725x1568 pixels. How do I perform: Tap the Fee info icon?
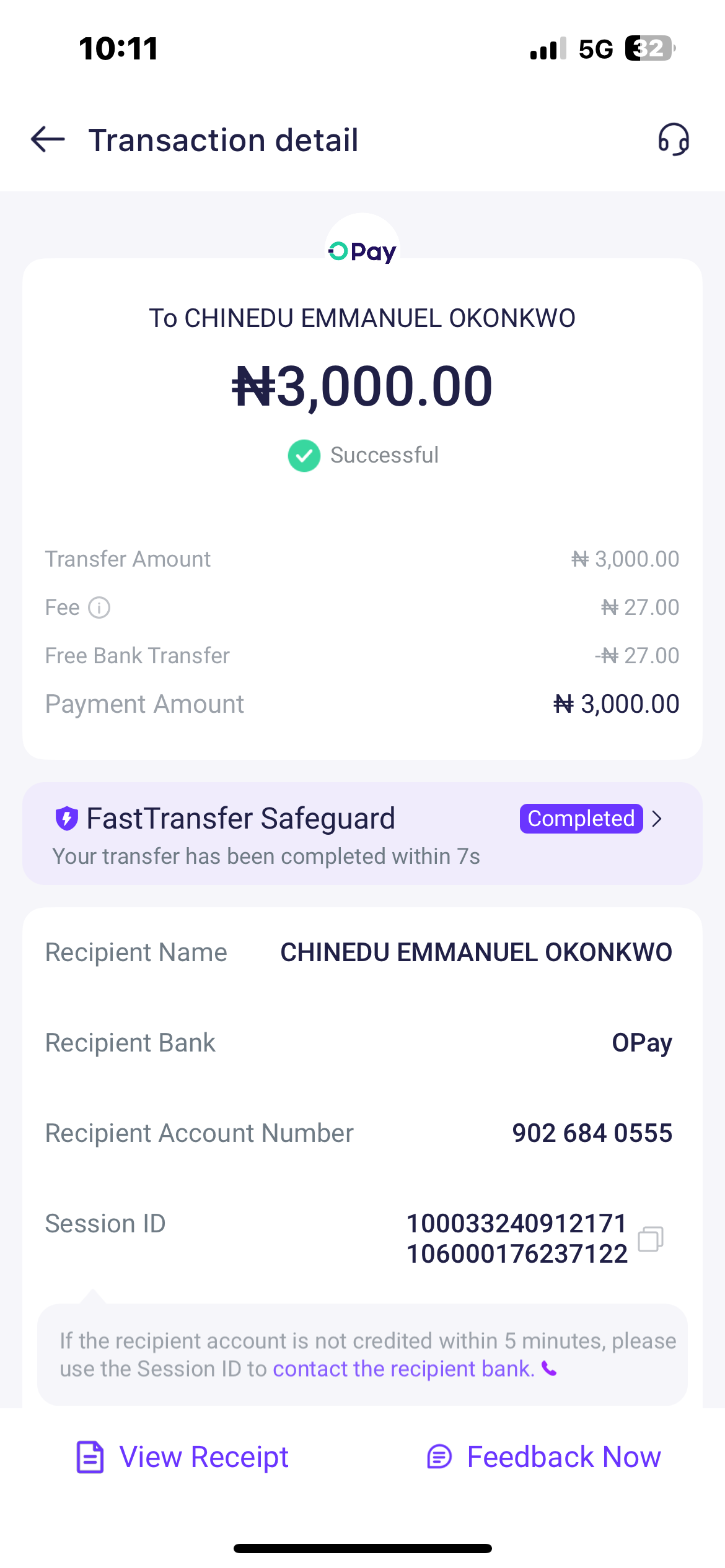click(99, 608)
